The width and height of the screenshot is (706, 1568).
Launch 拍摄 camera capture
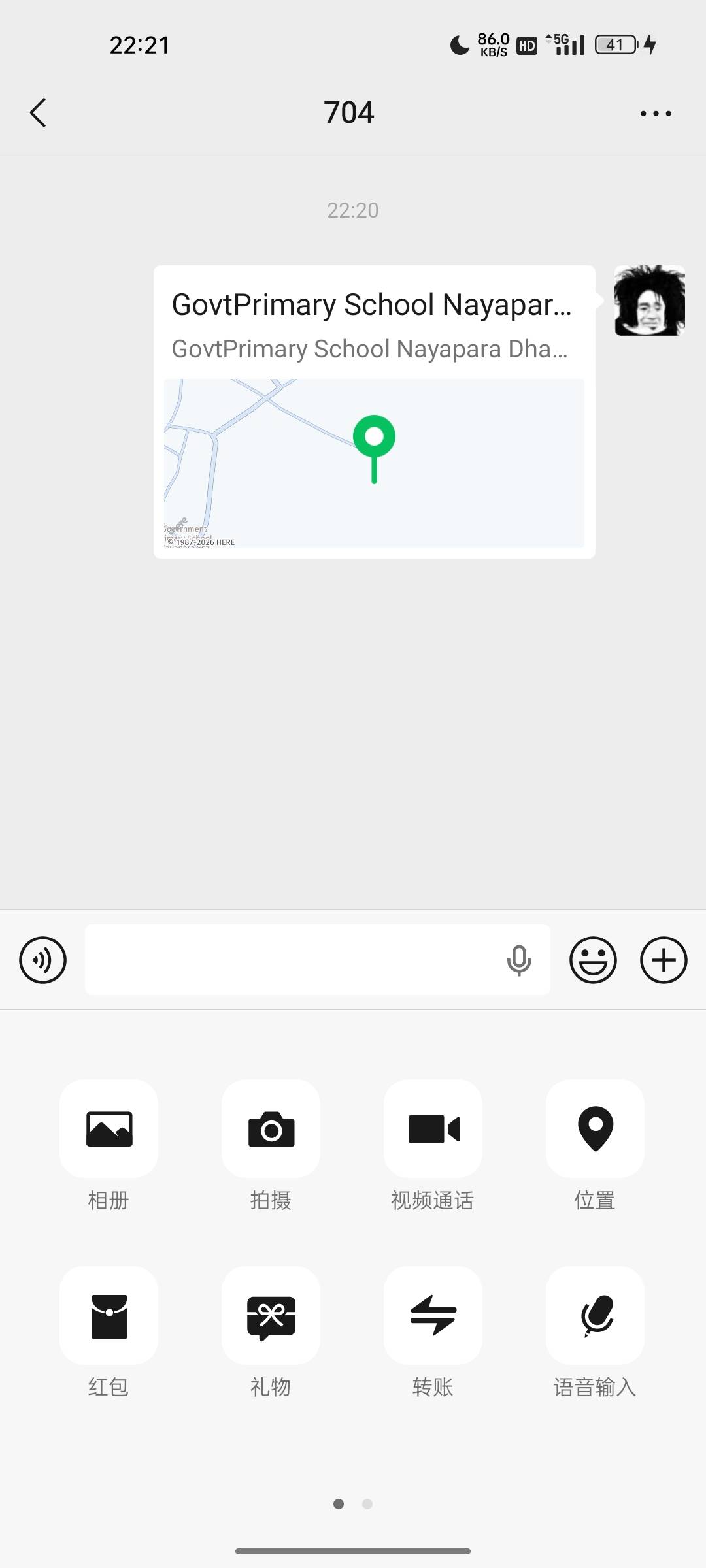point(271,1128)
